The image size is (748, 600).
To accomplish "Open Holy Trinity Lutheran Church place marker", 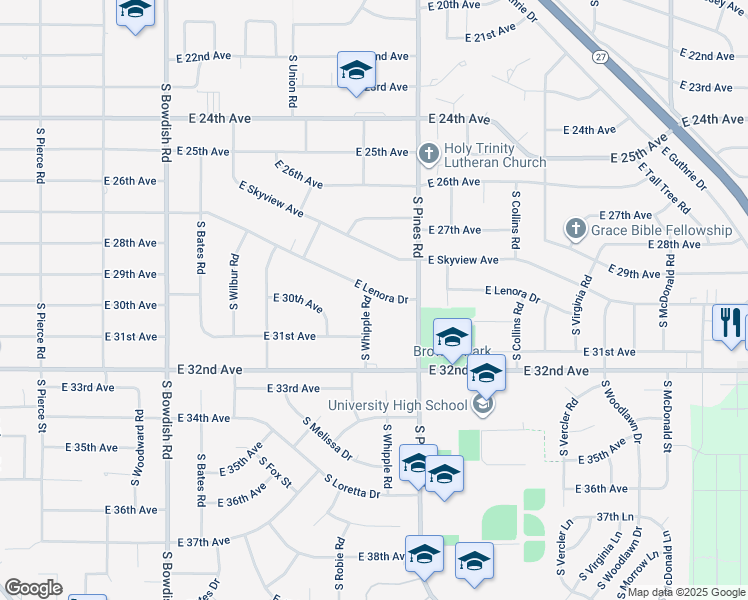I will tap(428, 154).
